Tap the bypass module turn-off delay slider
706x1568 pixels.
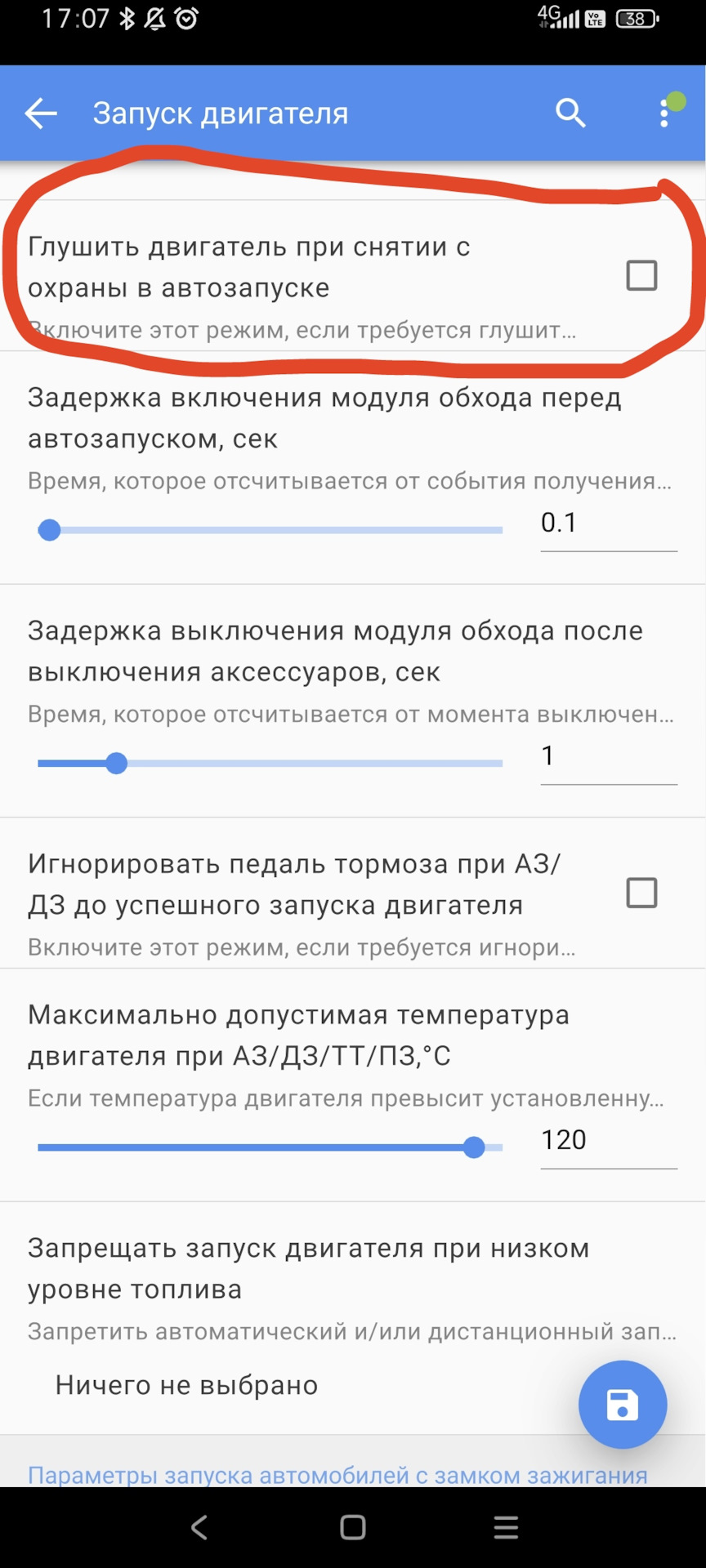[270, 764]
